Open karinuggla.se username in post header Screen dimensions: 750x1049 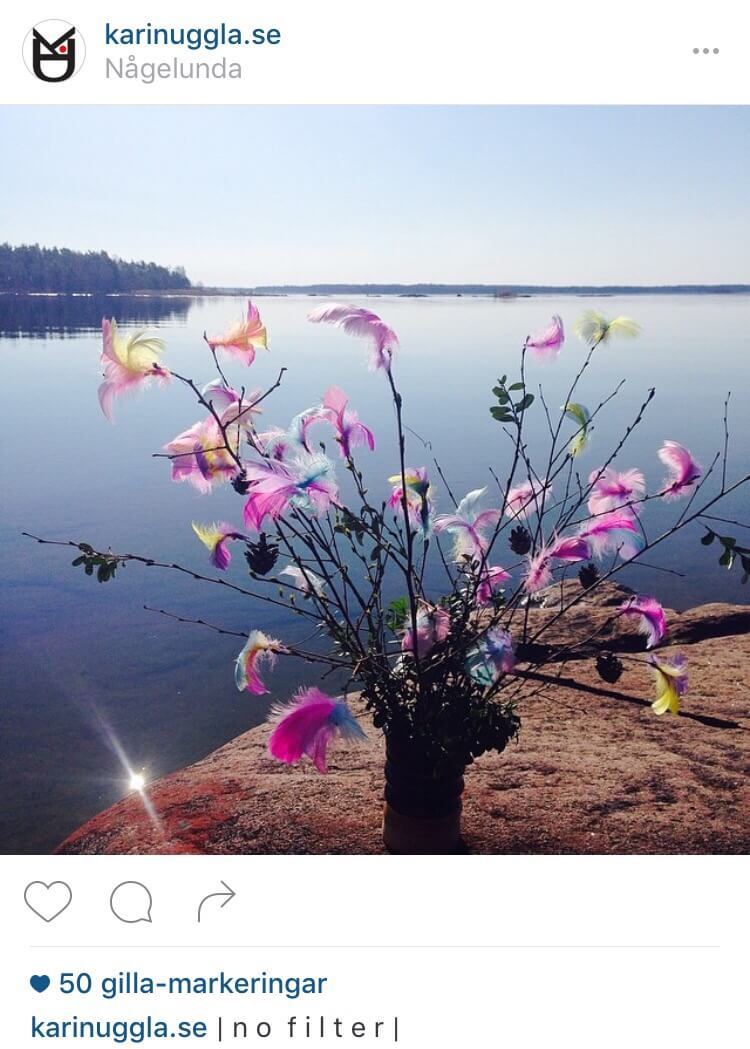tap(192, 35)
